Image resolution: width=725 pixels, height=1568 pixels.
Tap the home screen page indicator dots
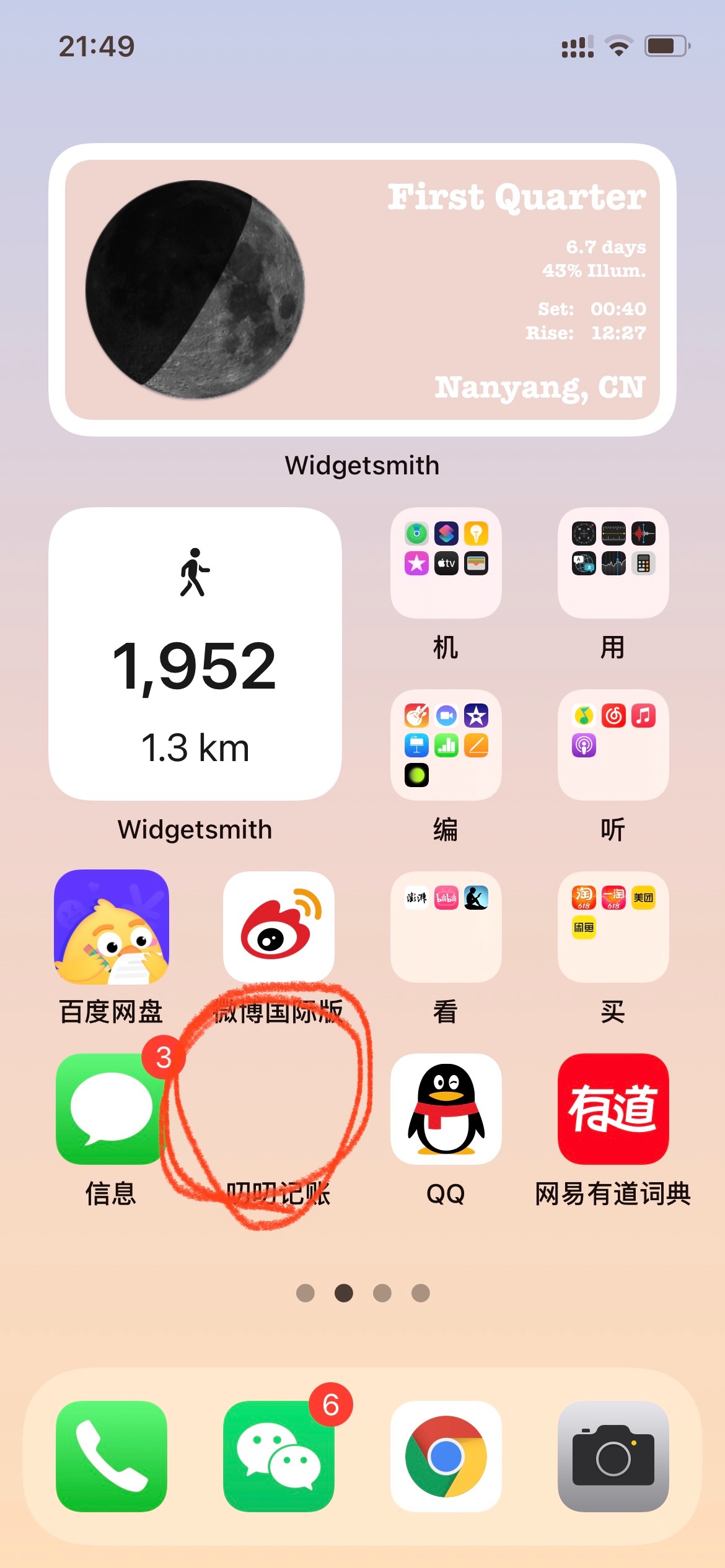362,1293
